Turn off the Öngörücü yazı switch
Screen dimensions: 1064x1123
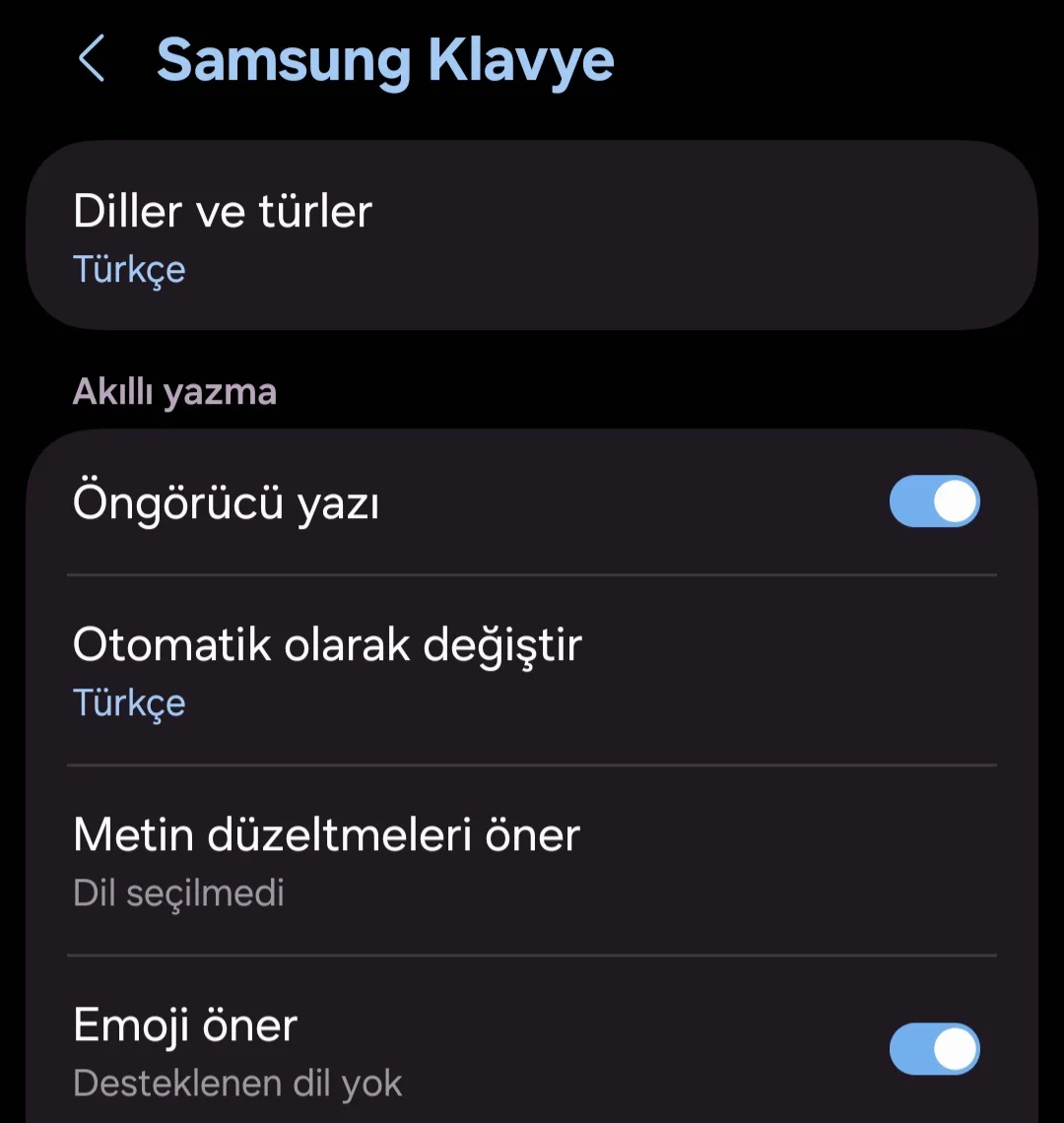[x=934, y=502]
